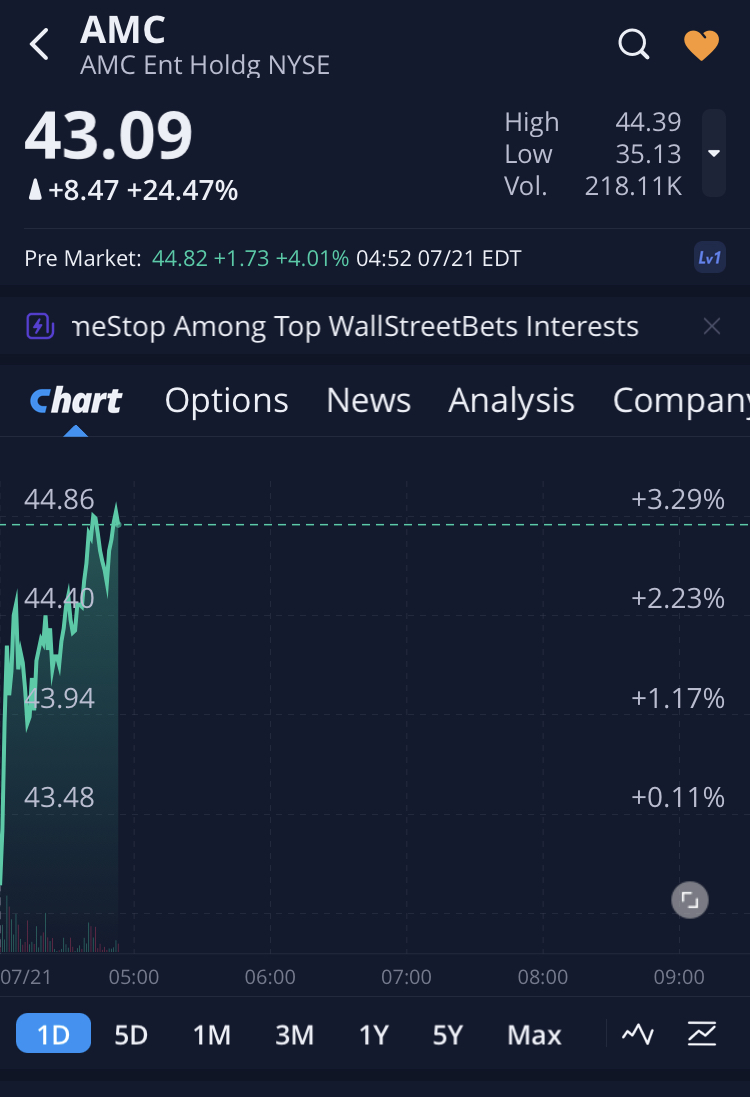The image size is (750, 1097).
Task: Toggle the orange heart watchlist icon
Action: 701,44
